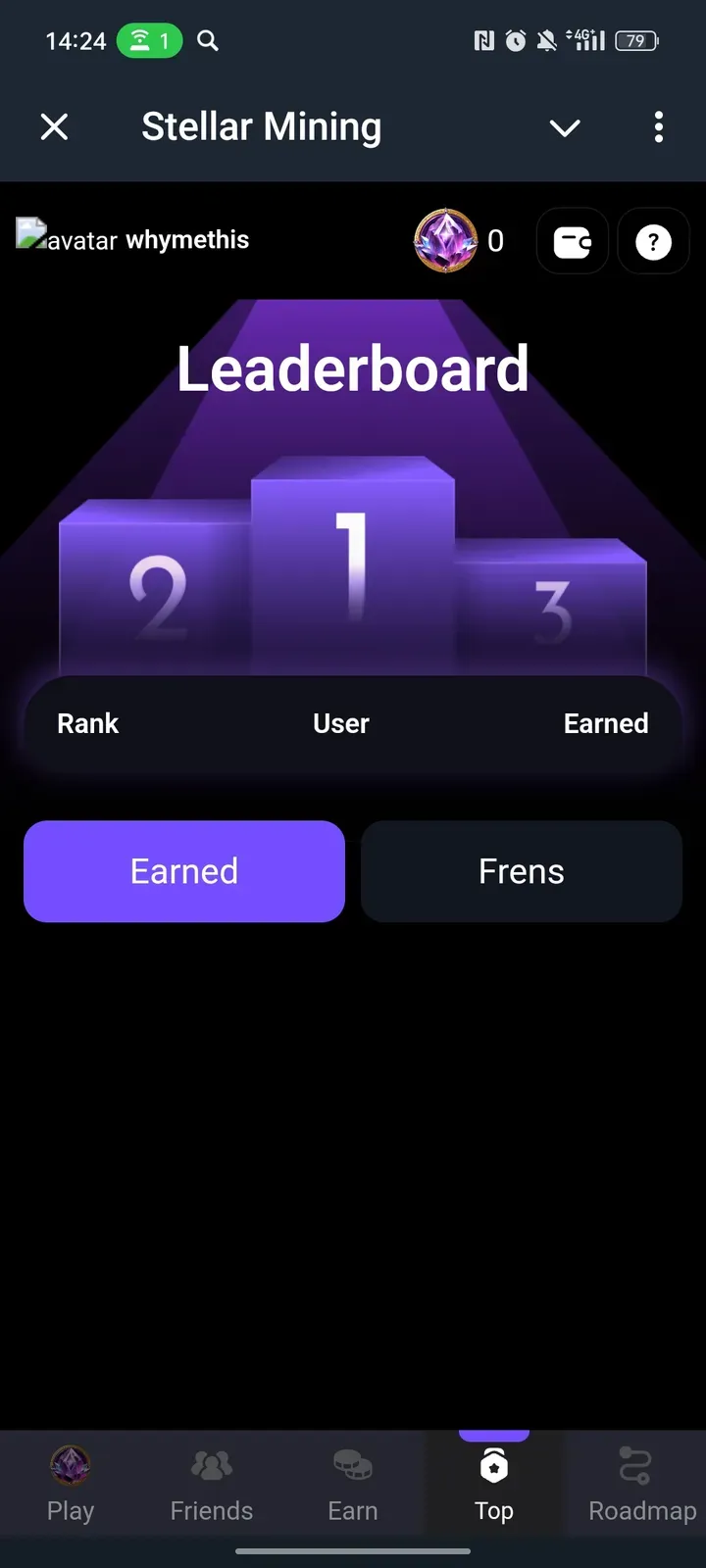Close the Stellar Mining mini app
706x1568 pixels.
pos(55,126)
